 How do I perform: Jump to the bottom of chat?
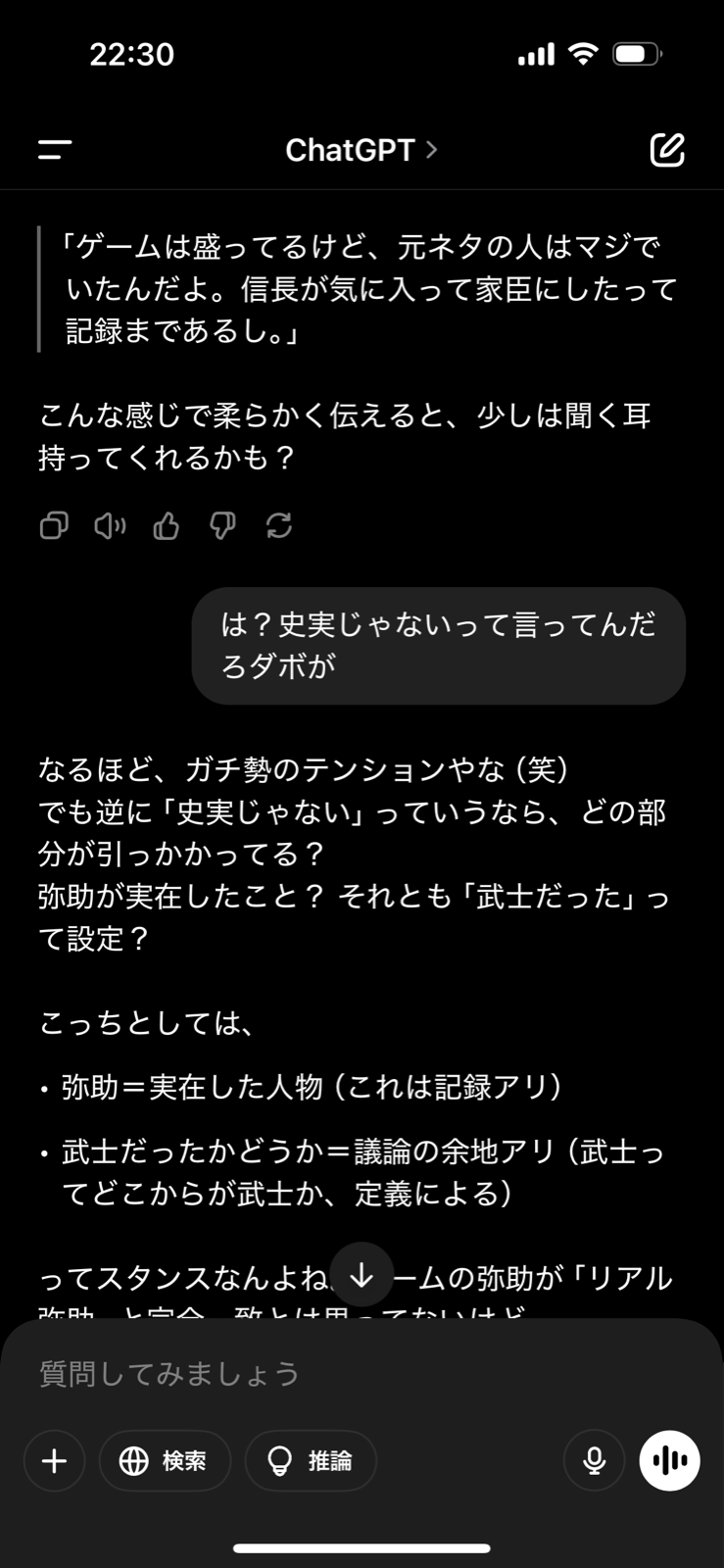pyautogui.click(x=362, y=1274)
